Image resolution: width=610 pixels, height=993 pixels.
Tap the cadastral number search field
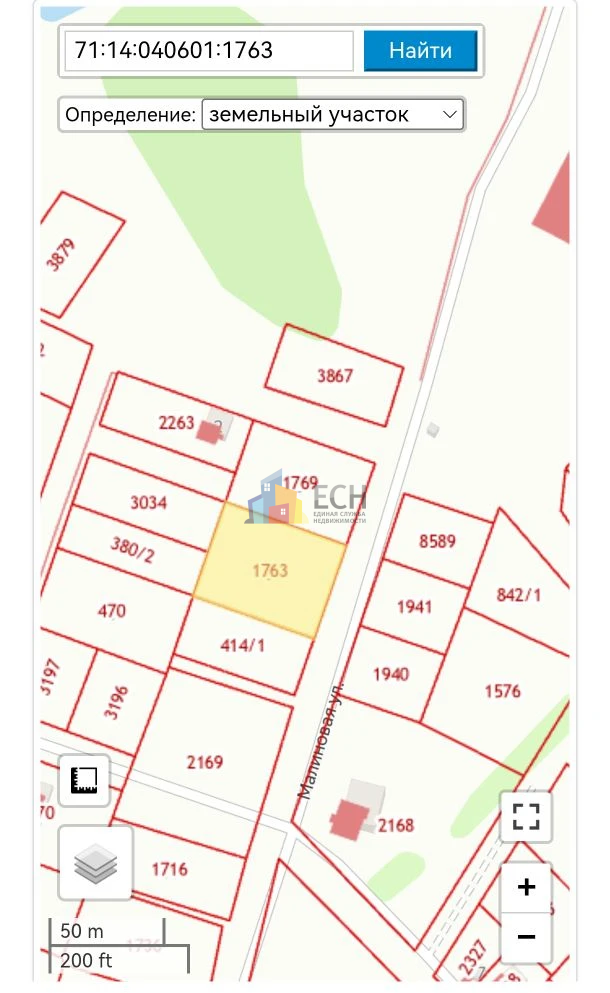[208, 50]
